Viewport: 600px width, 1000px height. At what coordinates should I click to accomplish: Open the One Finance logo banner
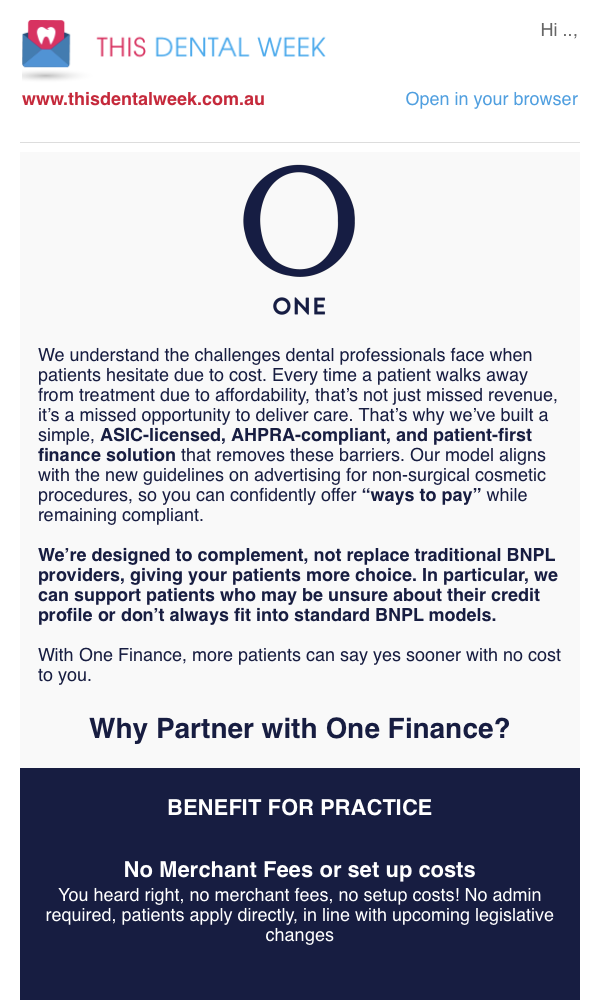pyautogui.click(x=300, y=241)
